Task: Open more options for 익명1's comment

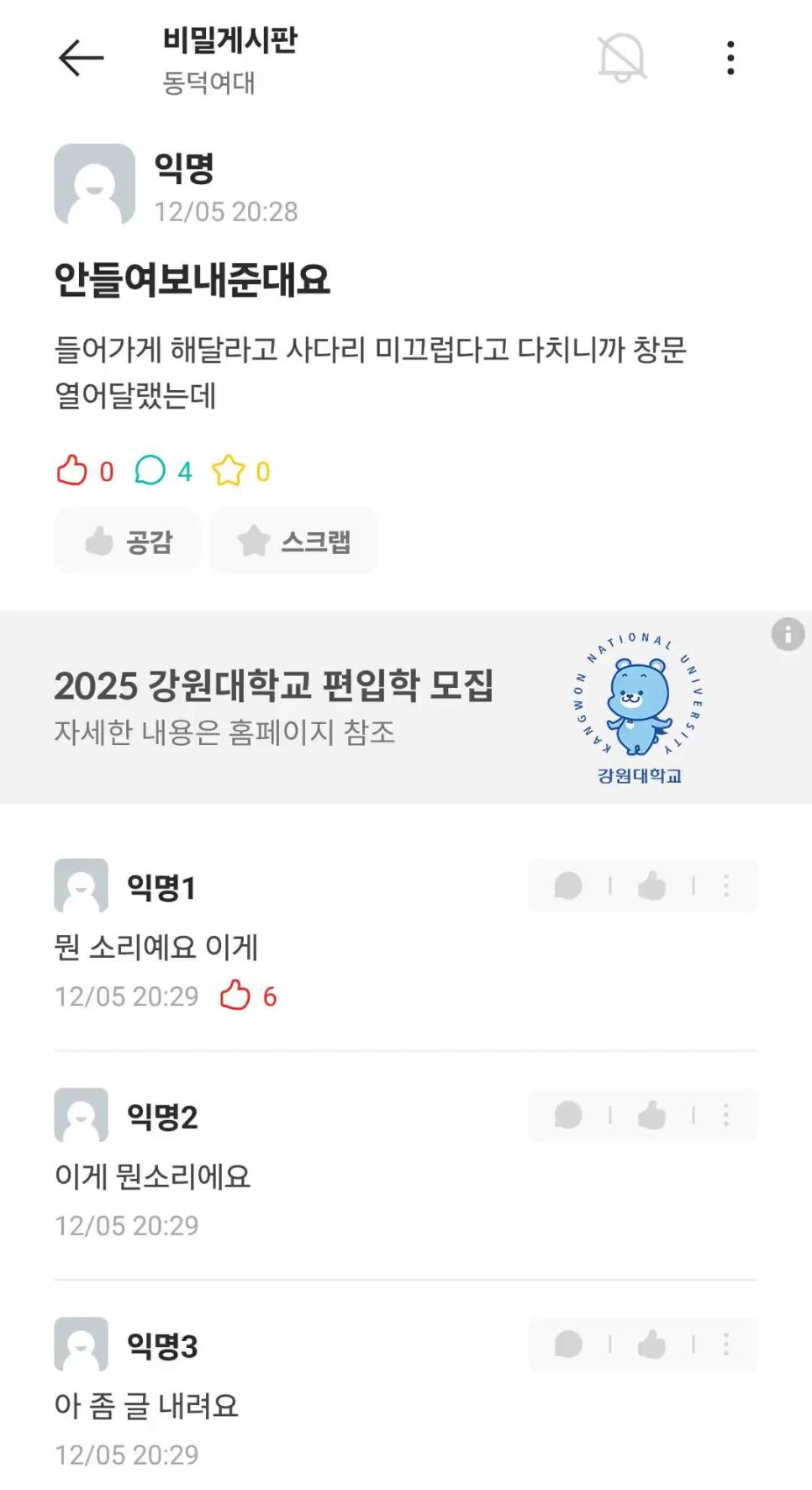Action: (x=726, y=885)
